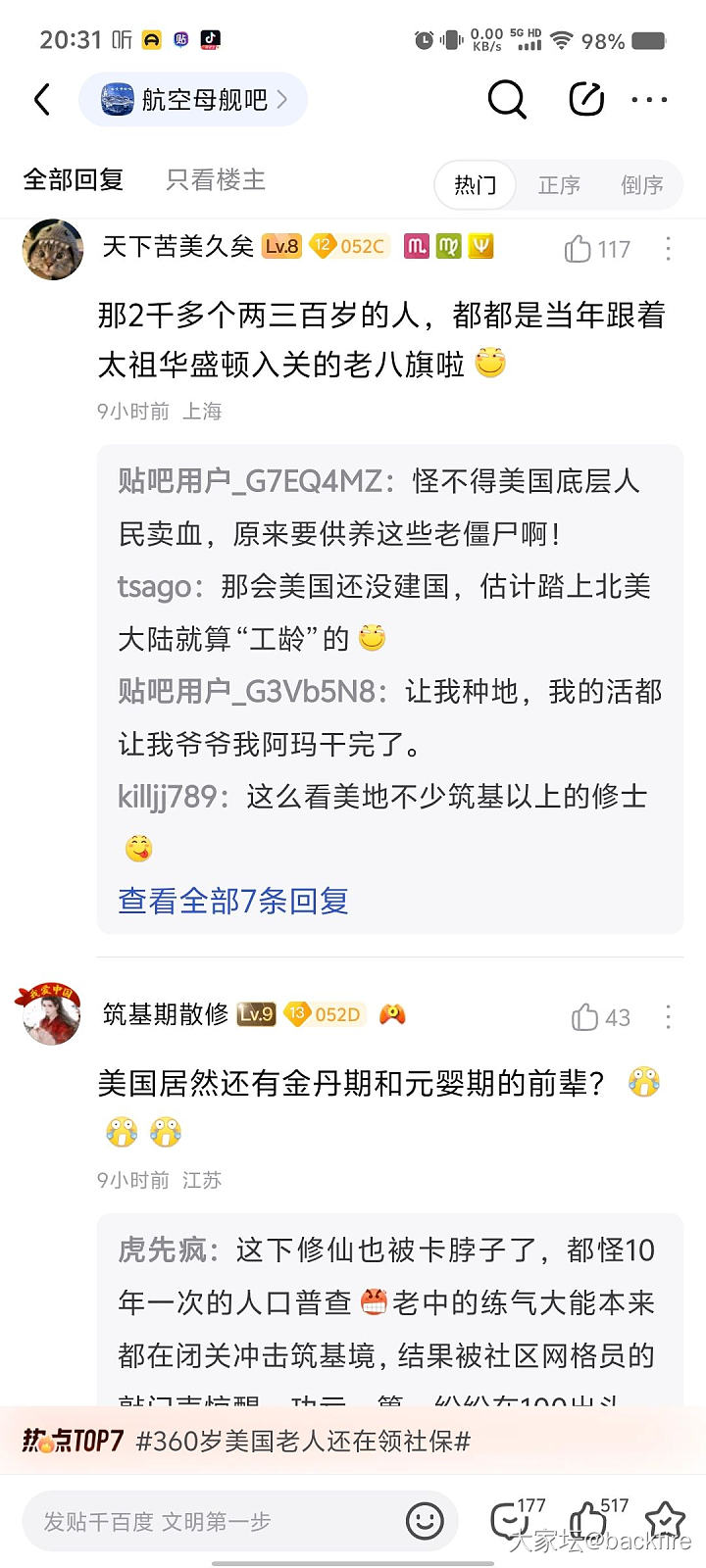View all 7 replies via 查看全部7条回复

pos(233,901)
